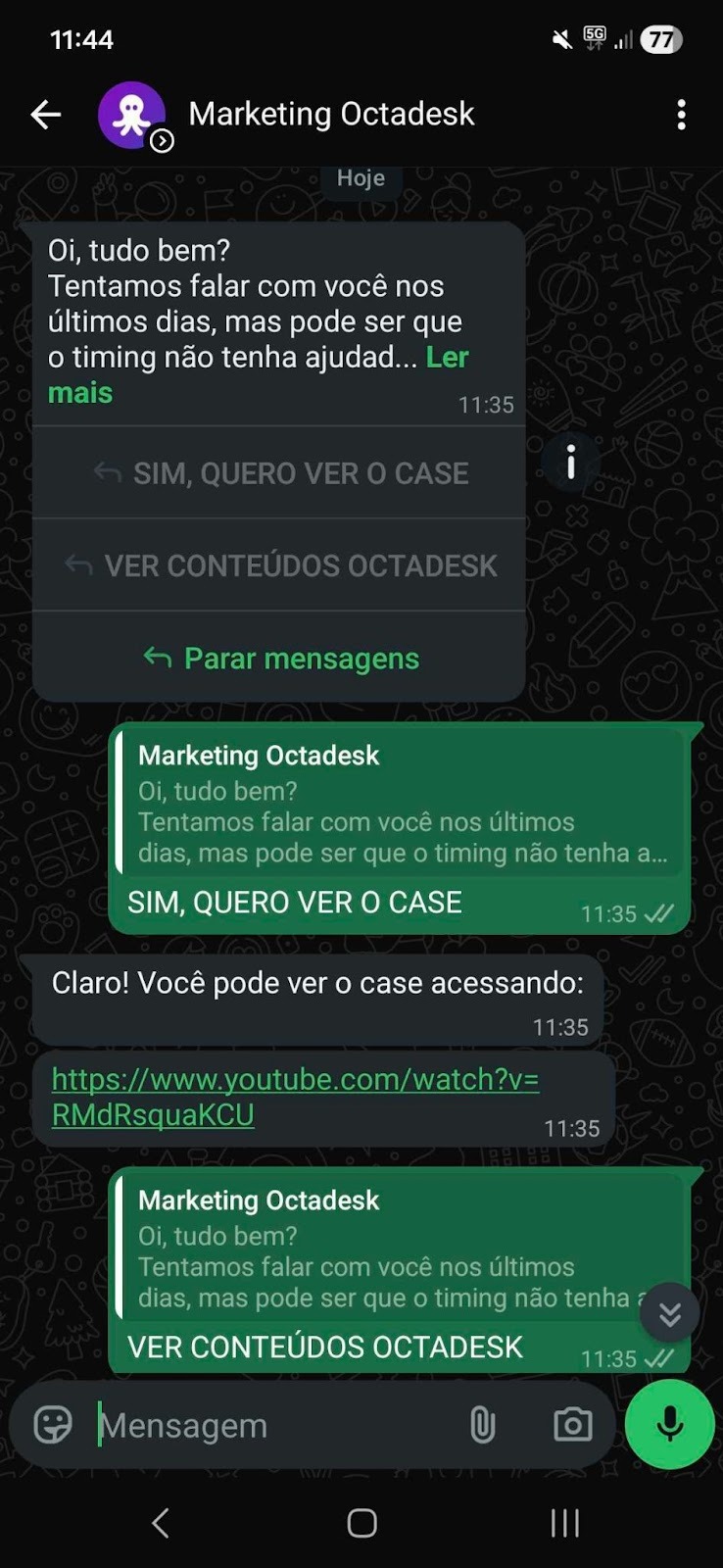723x1568 pixels.
Task: Tap the system home button
Action: (x=361, y=1523)
